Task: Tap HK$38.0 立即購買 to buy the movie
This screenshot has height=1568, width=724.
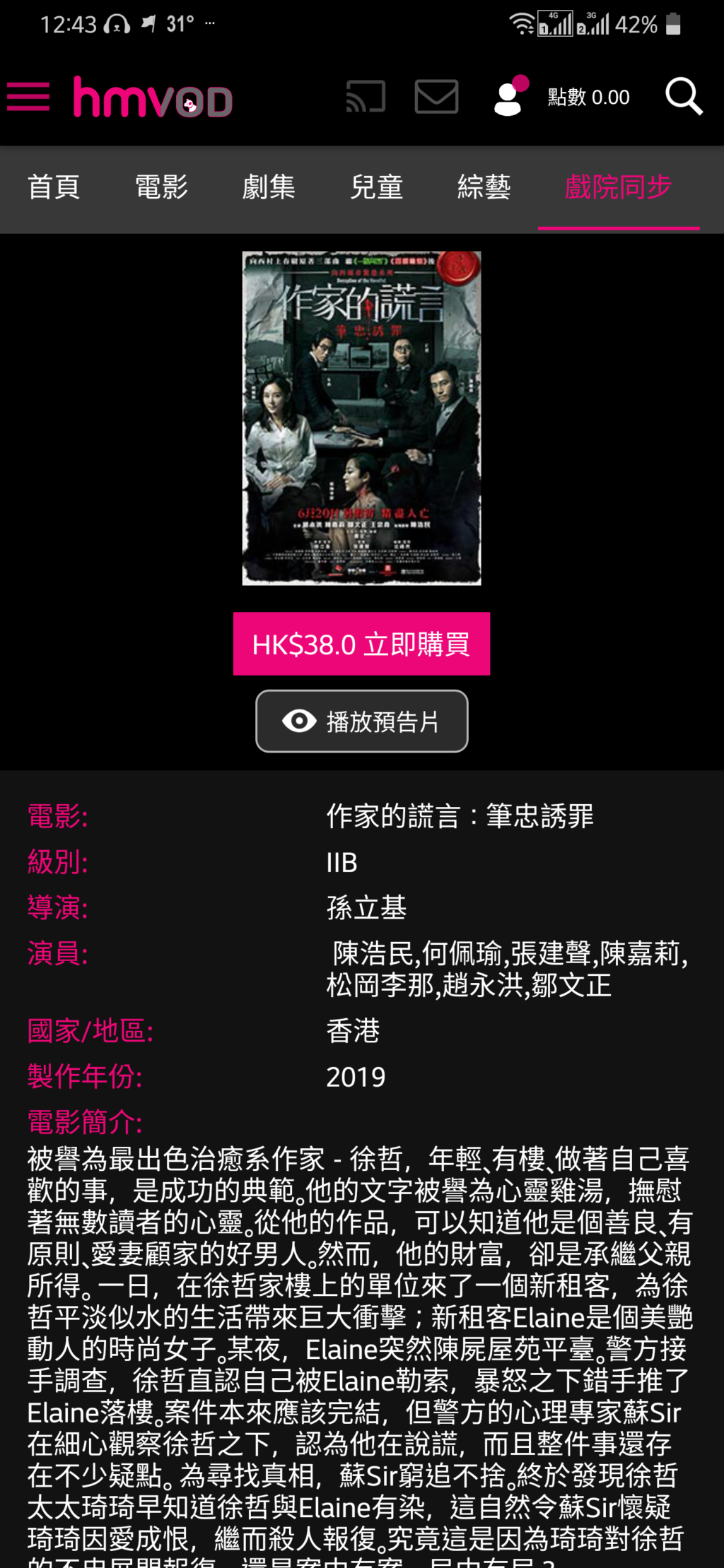Action: pyautogui.click(x=361, y=643)
